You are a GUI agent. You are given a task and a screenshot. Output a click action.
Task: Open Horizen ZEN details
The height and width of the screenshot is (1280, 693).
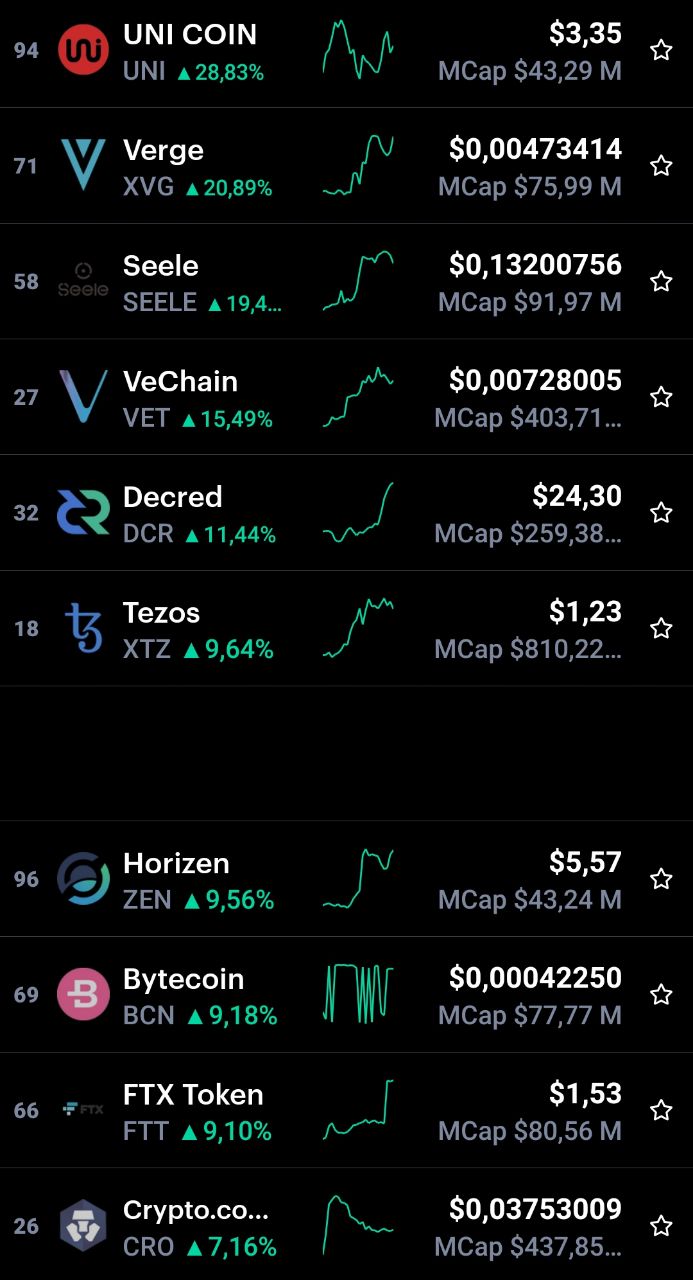coord(346,879)
